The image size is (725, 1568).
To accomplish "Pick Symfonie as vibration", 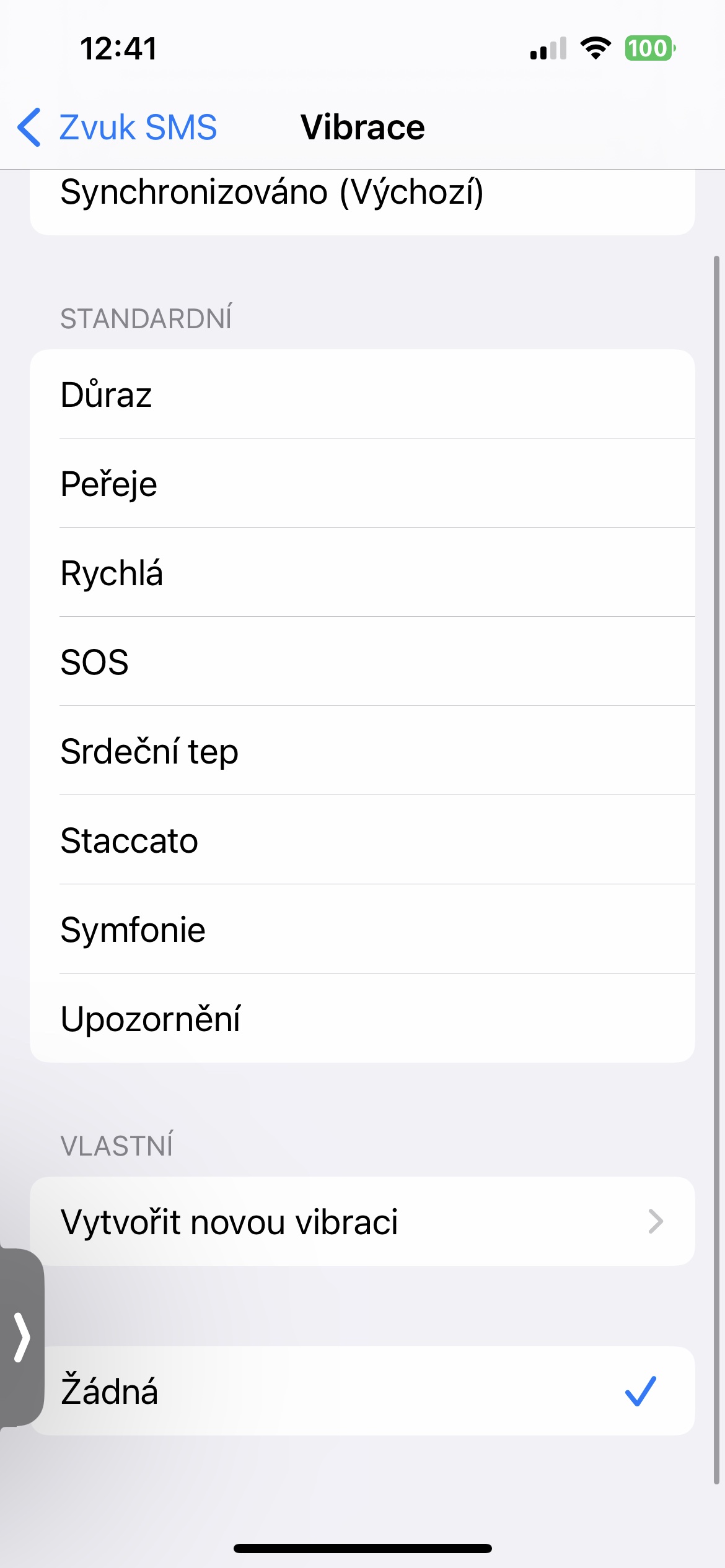I will [362, 930].
